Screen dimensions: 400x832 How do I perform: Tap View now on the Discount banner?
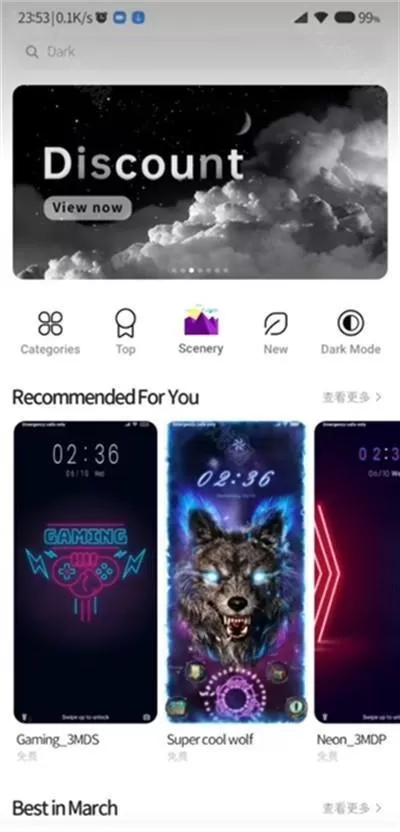point(88,207)
